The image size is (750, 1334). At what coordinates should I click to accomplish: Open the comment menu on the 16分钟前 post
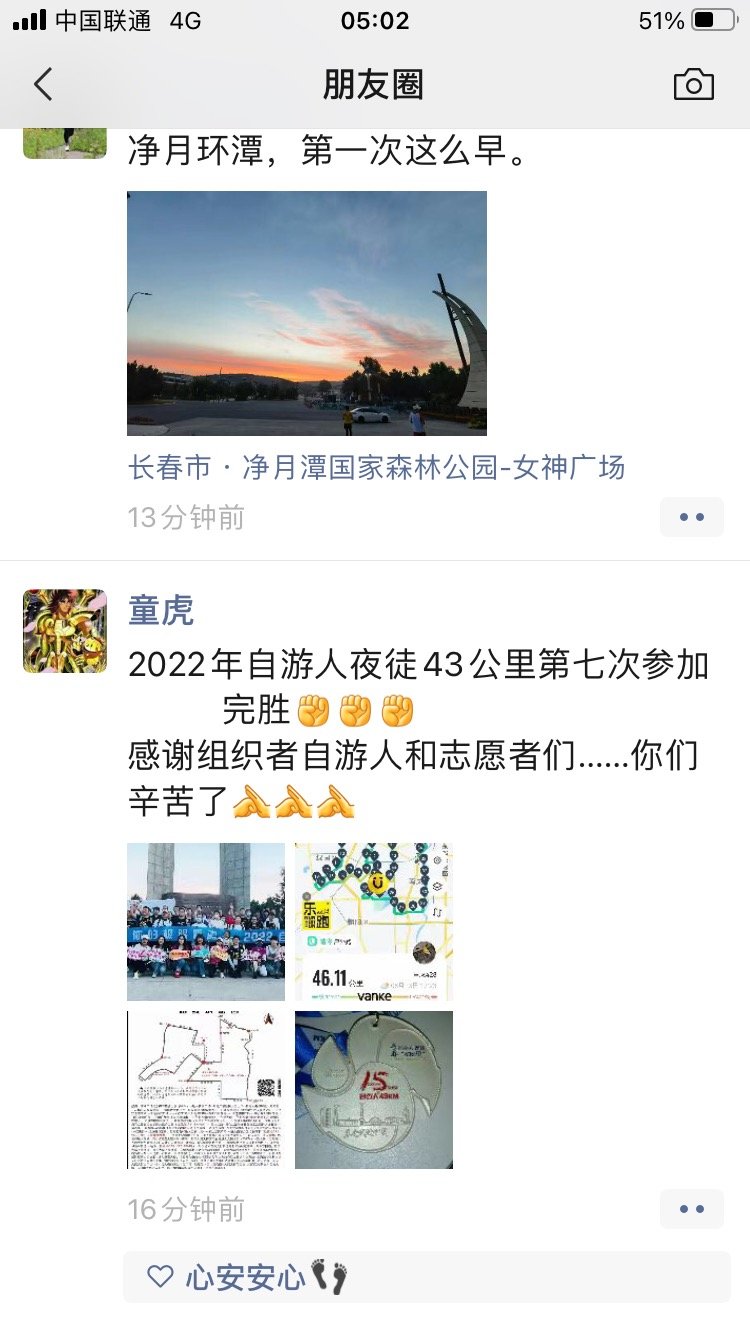[x=691, y=1209]
